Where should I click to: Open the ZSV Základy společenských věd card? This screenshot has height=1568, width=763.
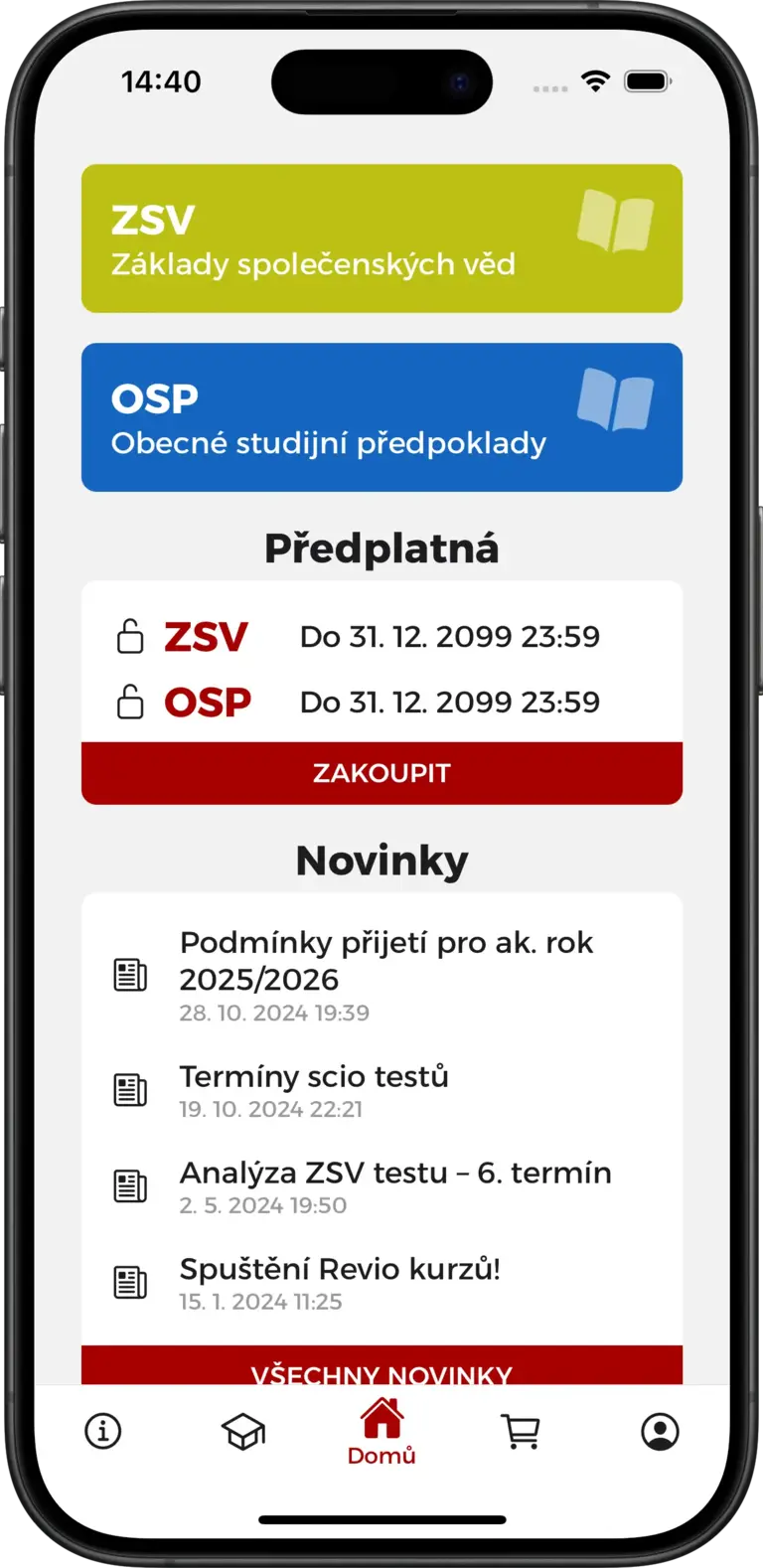pos(381,238)
